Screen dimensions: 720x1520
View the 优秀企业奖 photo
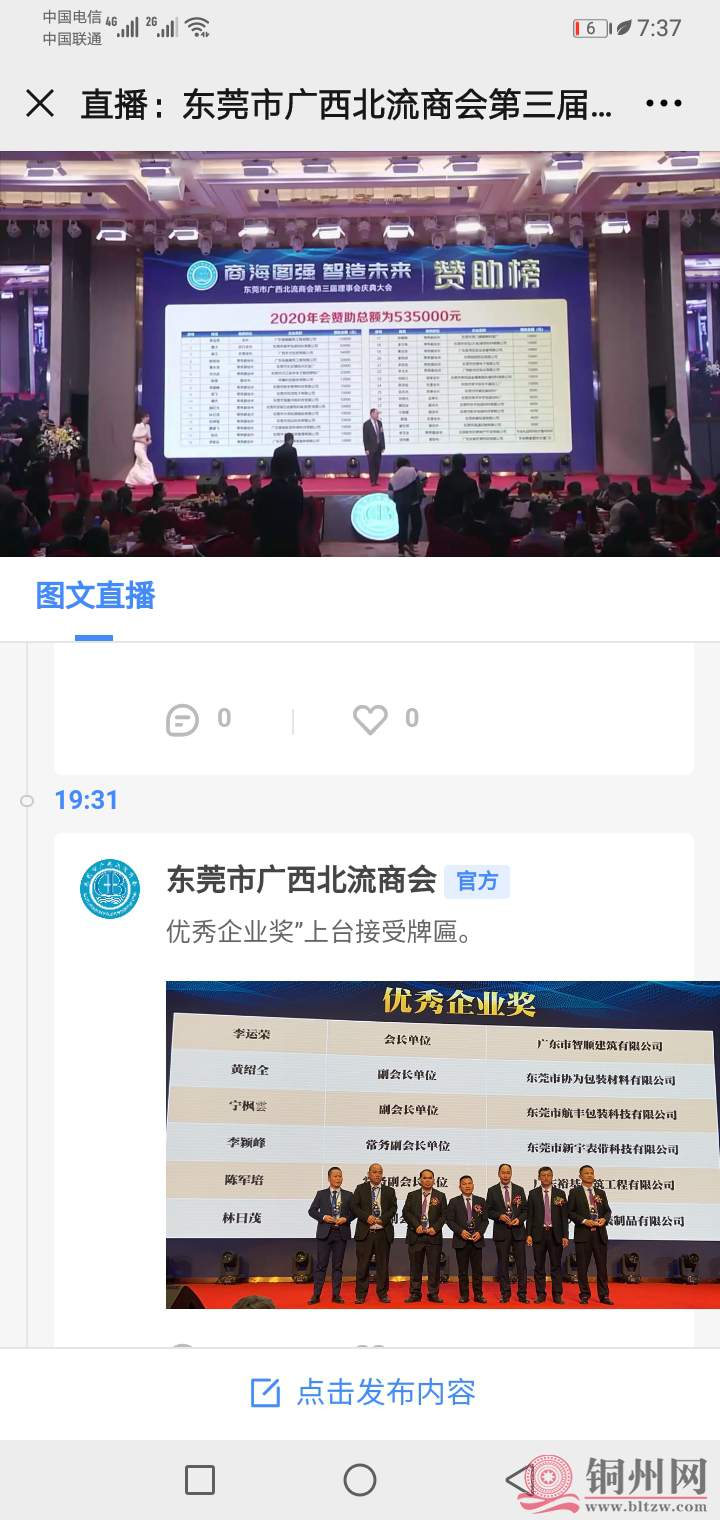click(442, 1145)
